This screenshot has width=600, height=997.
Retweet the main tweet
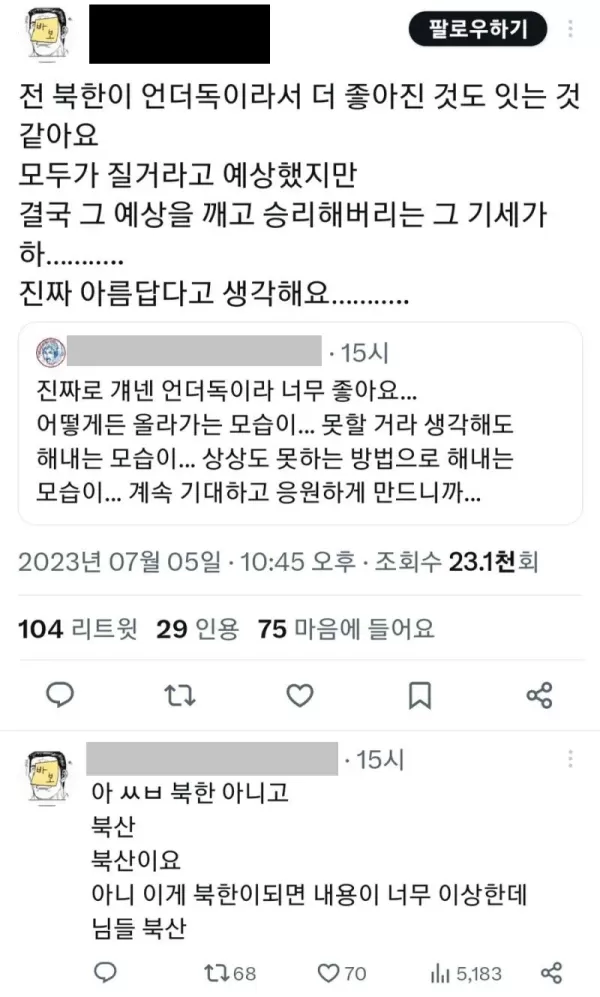coord(180,695)
